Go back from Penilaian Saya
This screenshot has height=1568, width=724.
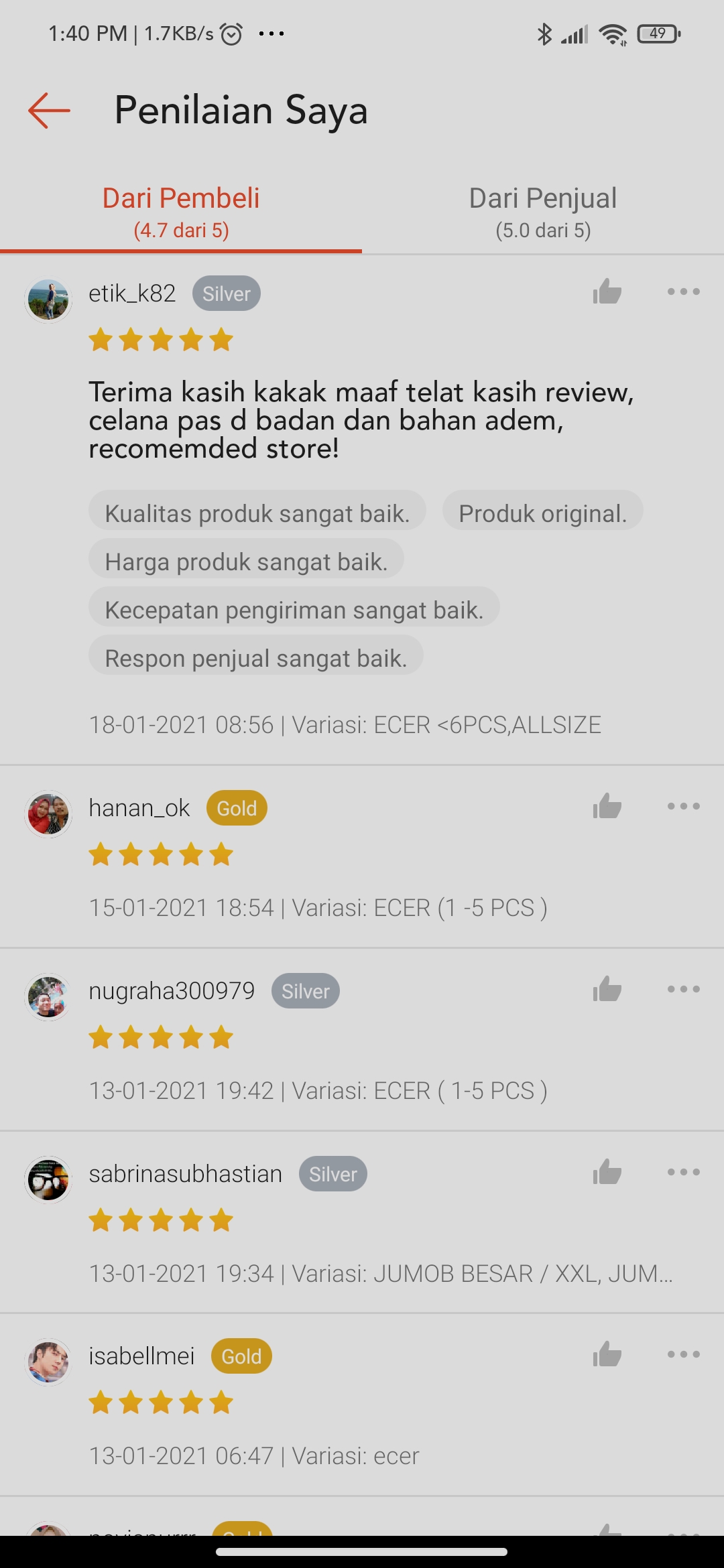click(49, 111)
